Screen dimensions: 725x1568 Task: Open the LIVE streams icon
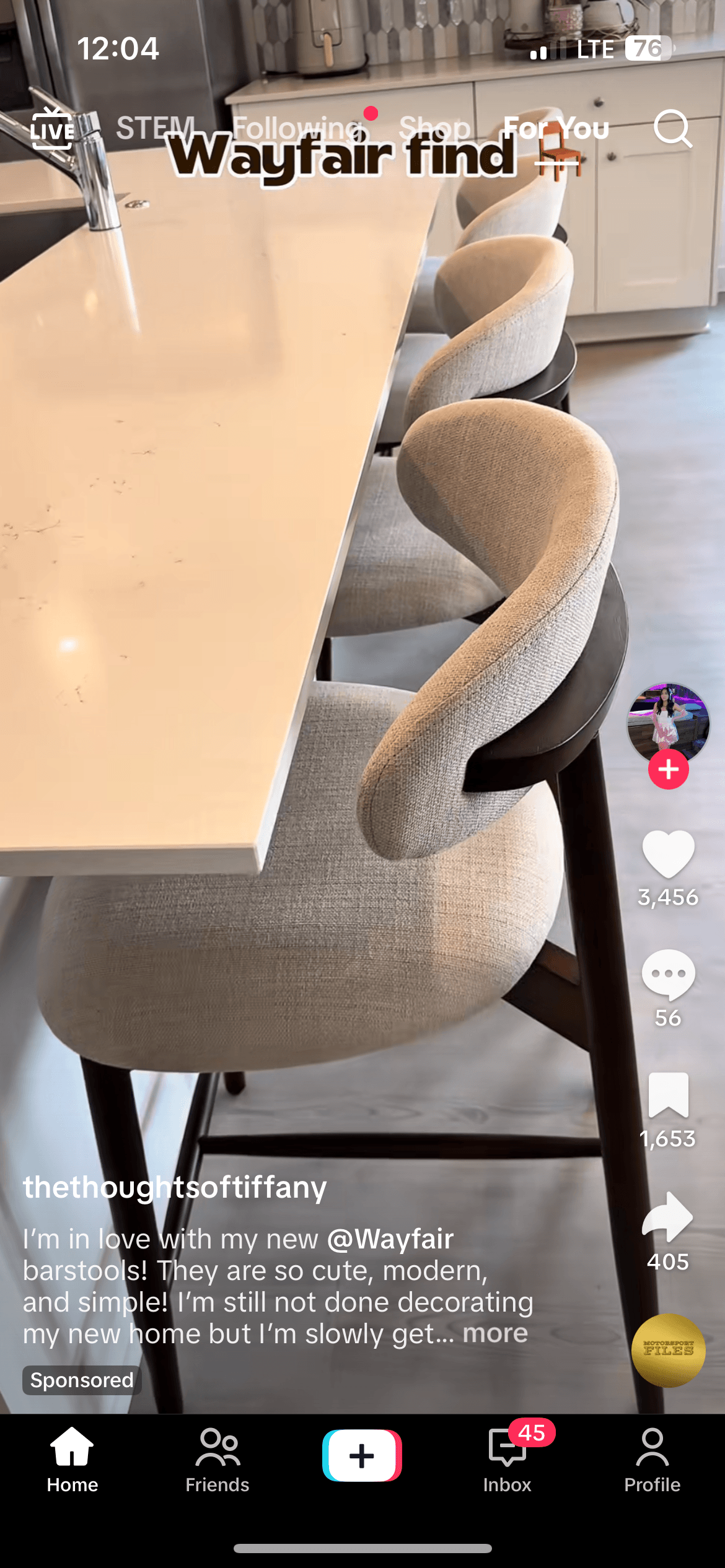[52, 129]
